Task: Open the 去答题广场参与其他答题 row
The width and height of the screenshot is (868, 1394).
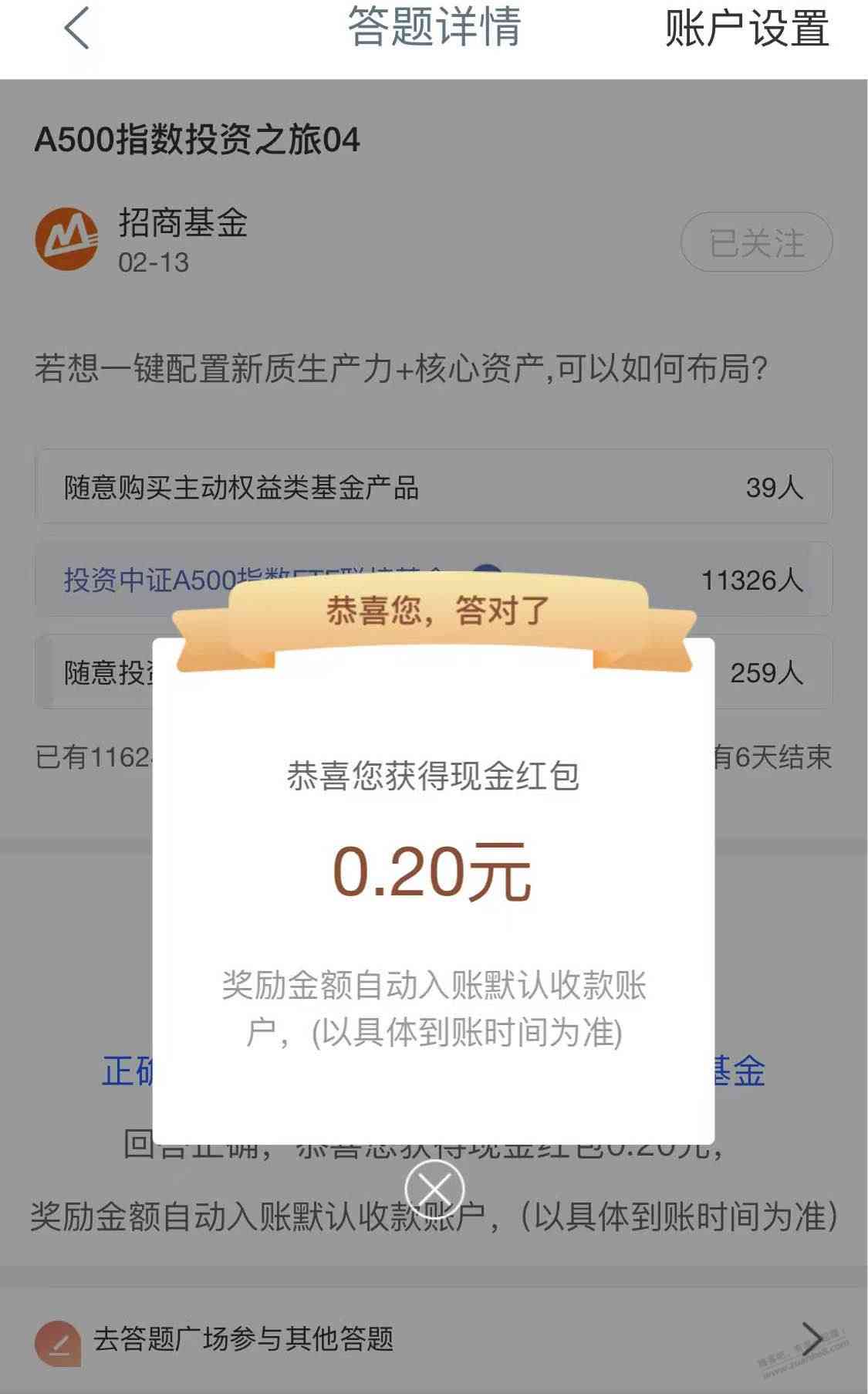Action: (x=432, y=1338)
